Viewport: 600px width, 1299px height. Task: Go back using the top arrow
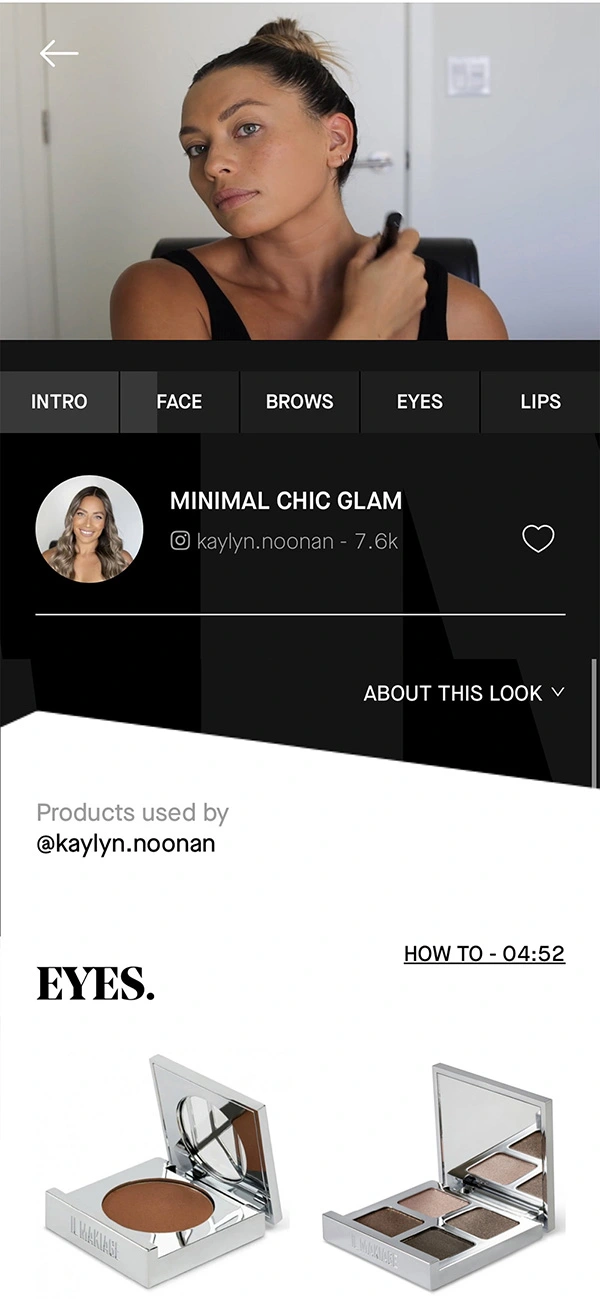pyautogui.click(x=58, y=54)
